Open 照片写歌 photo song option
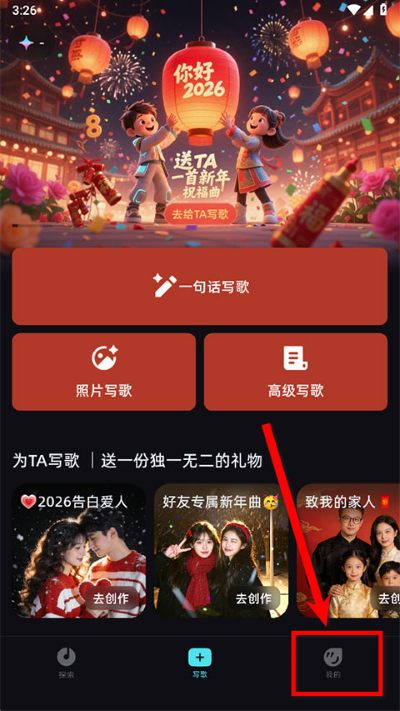The width and height of the screenshot is (400, 711). [x=104, y=372]
